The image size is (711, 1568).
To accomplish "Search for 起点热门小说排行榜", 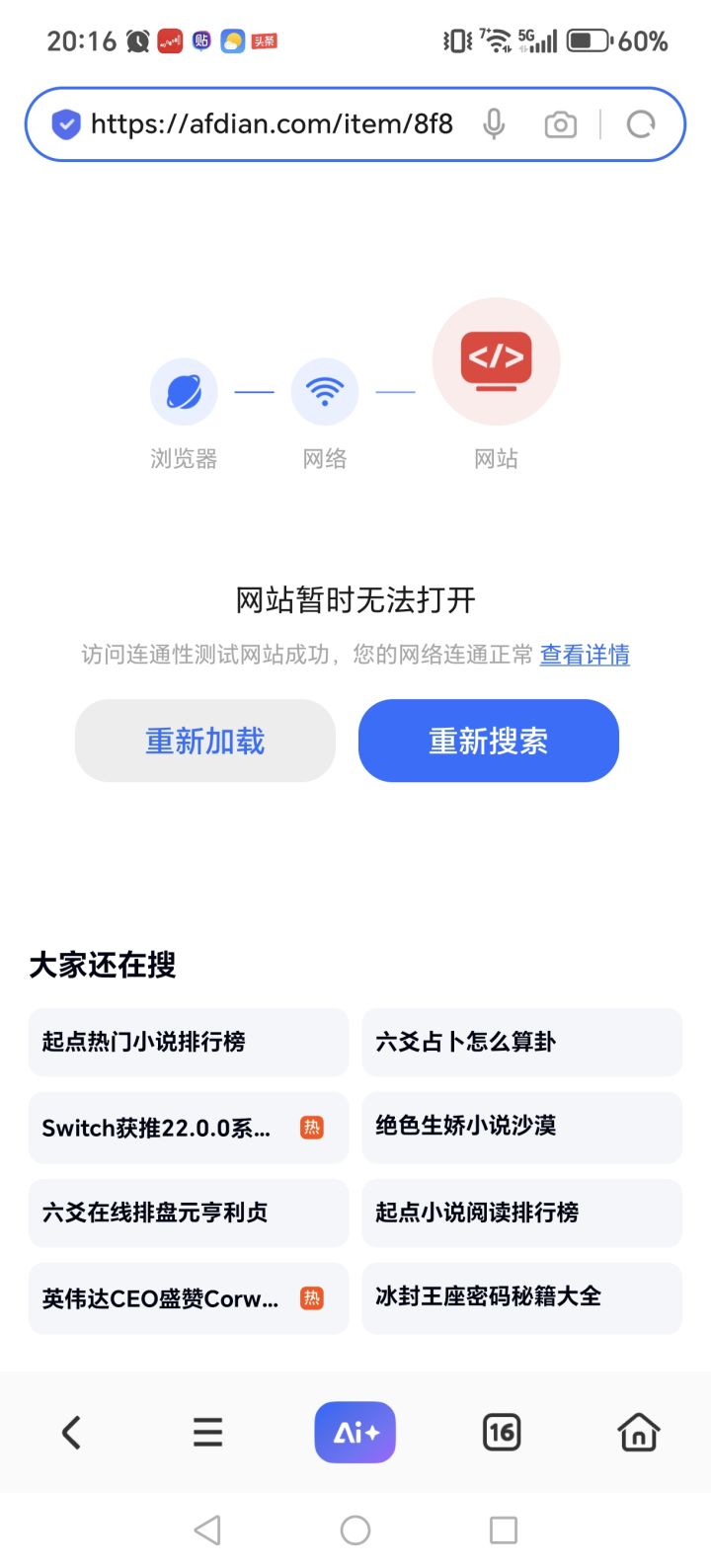I will tap(188, 1042).
